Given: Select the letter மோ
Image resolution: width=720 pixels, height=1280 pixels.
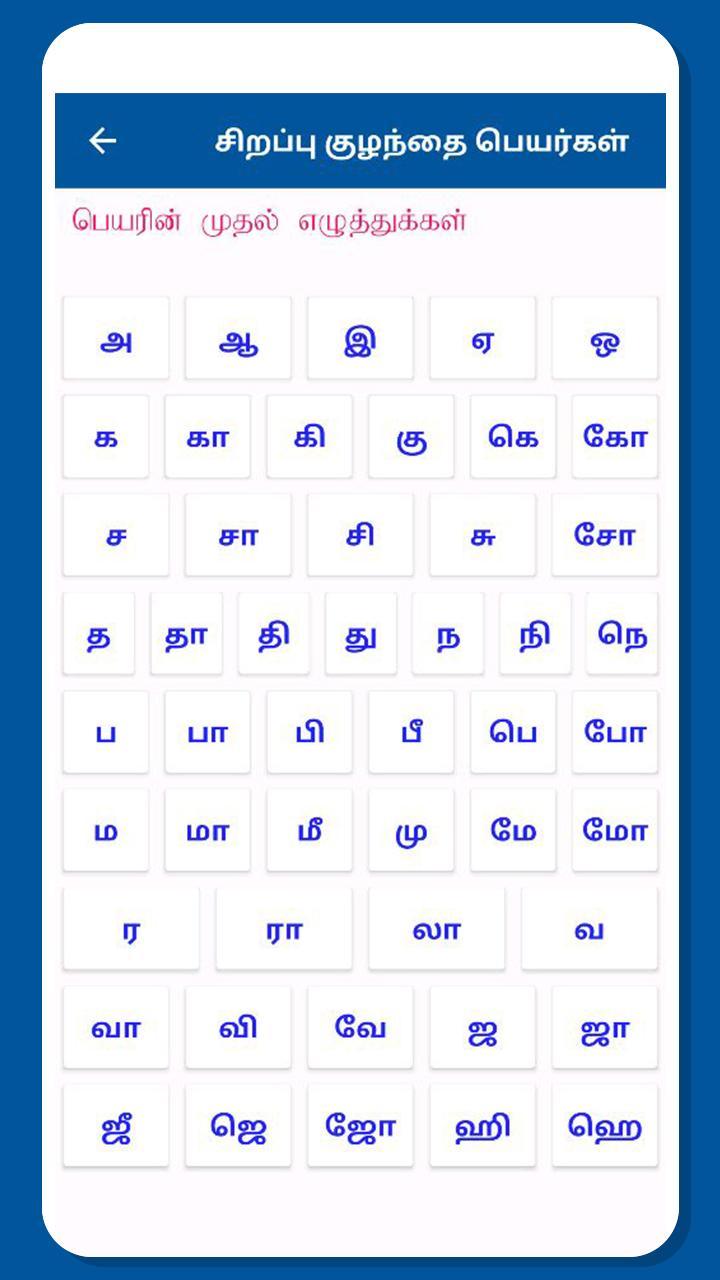Looking at the screenshot, I should (615, 830).
